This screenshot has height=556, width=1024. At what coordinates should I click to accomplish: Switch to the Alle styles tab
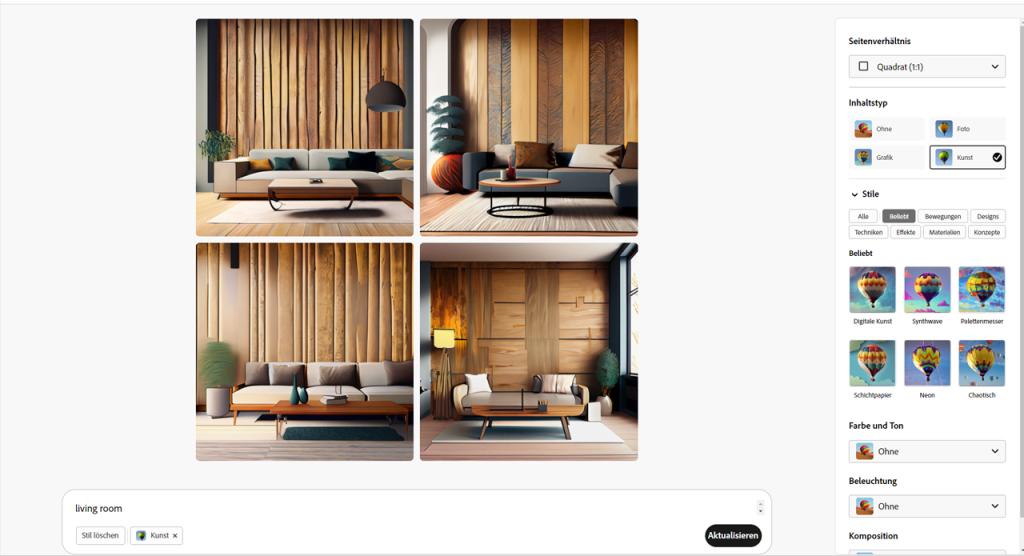pyautogui.click(x=863, y=216)
